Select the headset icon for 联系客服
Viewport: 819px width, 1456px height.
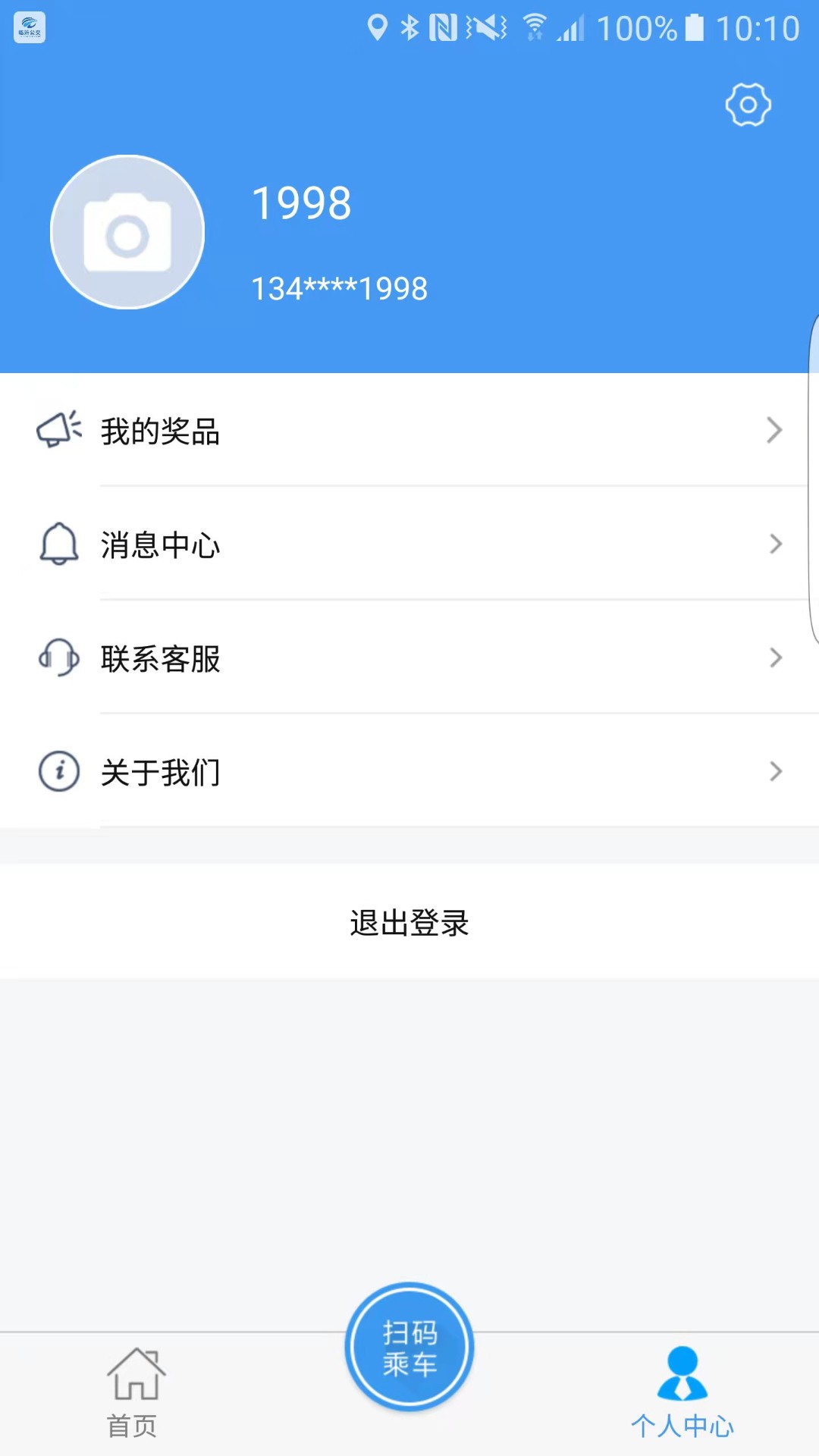coord(58,658)
